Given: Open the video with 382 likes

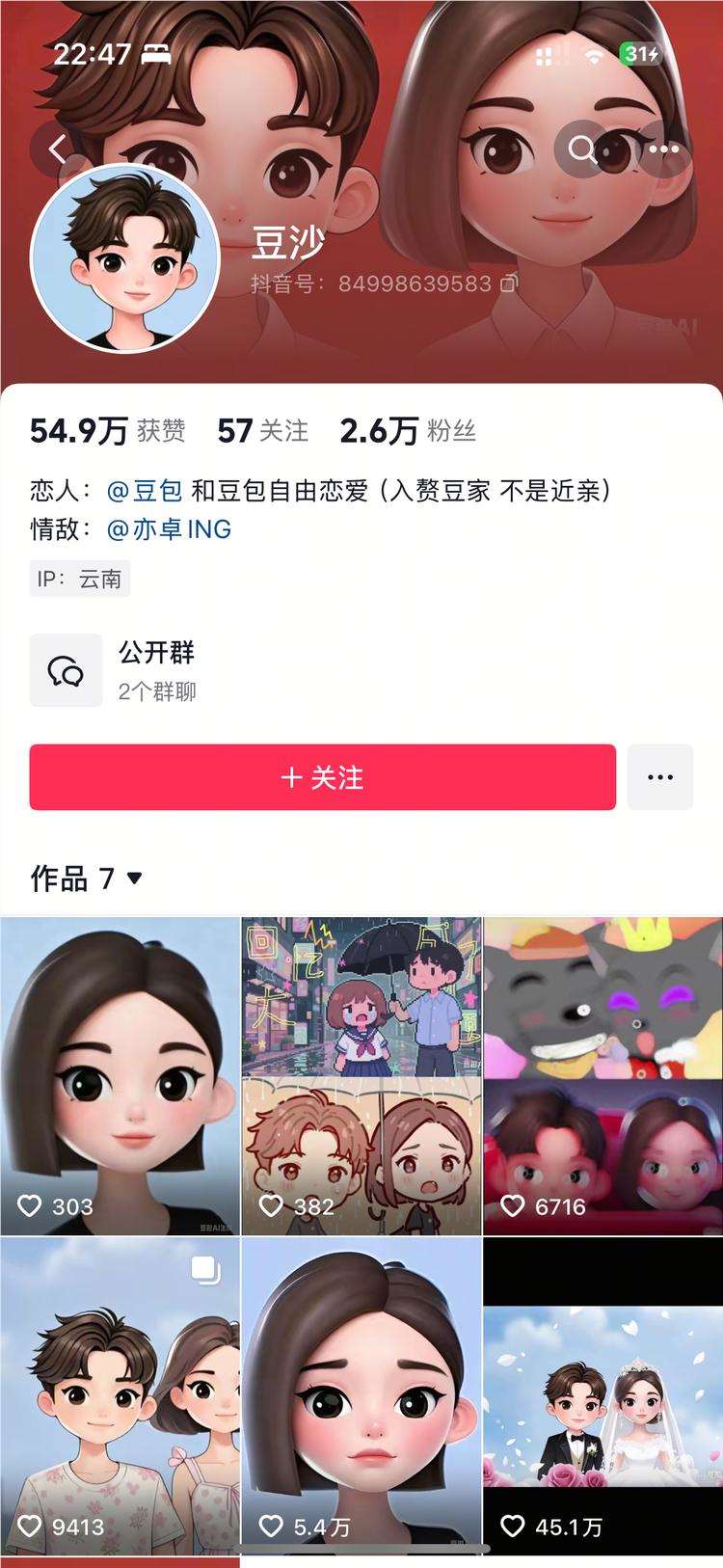Looking at the screenshot, I should (361, 1075).
